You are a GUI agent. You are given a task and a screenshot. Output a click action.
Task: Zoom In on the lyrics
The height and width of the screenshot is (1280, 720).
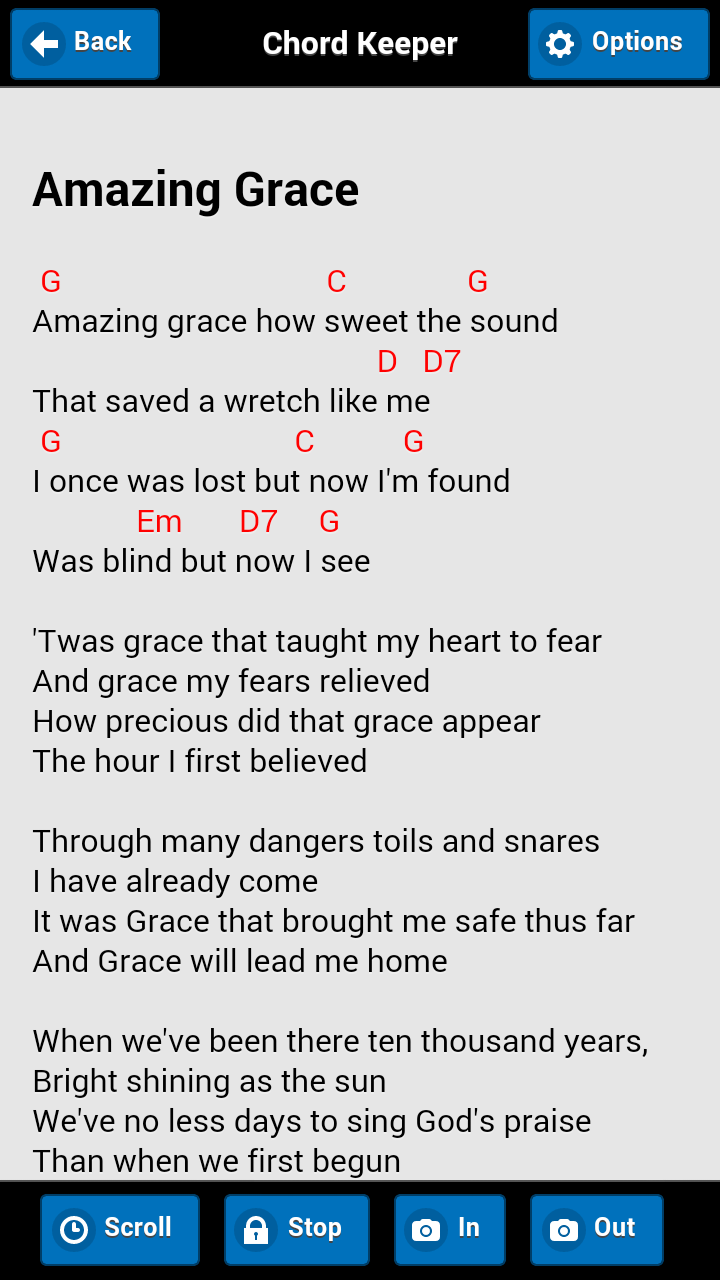449,1229
